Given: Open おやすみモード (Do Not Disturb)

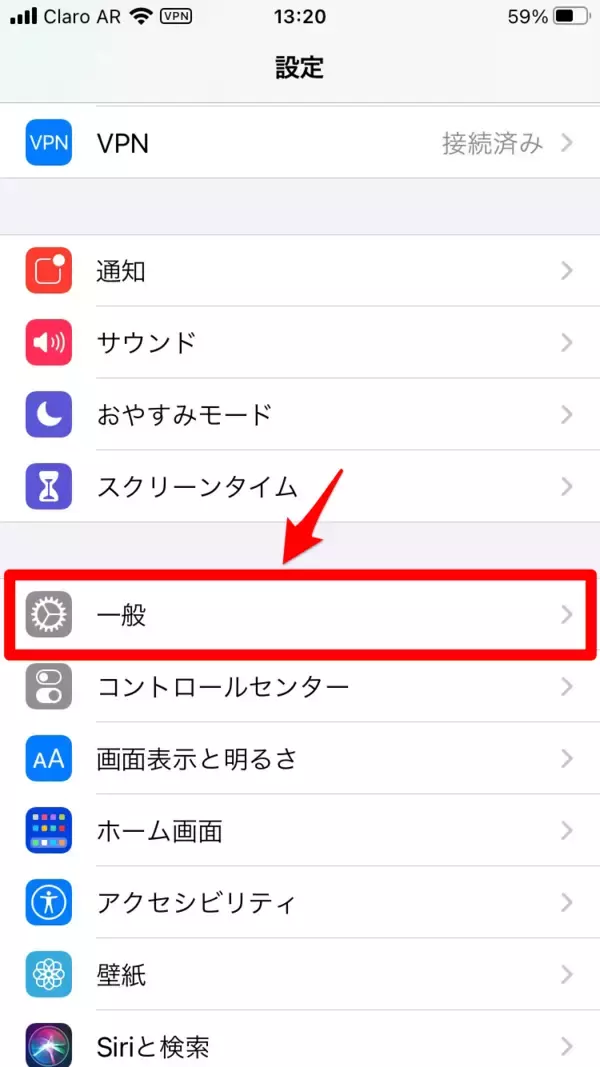Looking at the screenshot, I should [300, 414].
